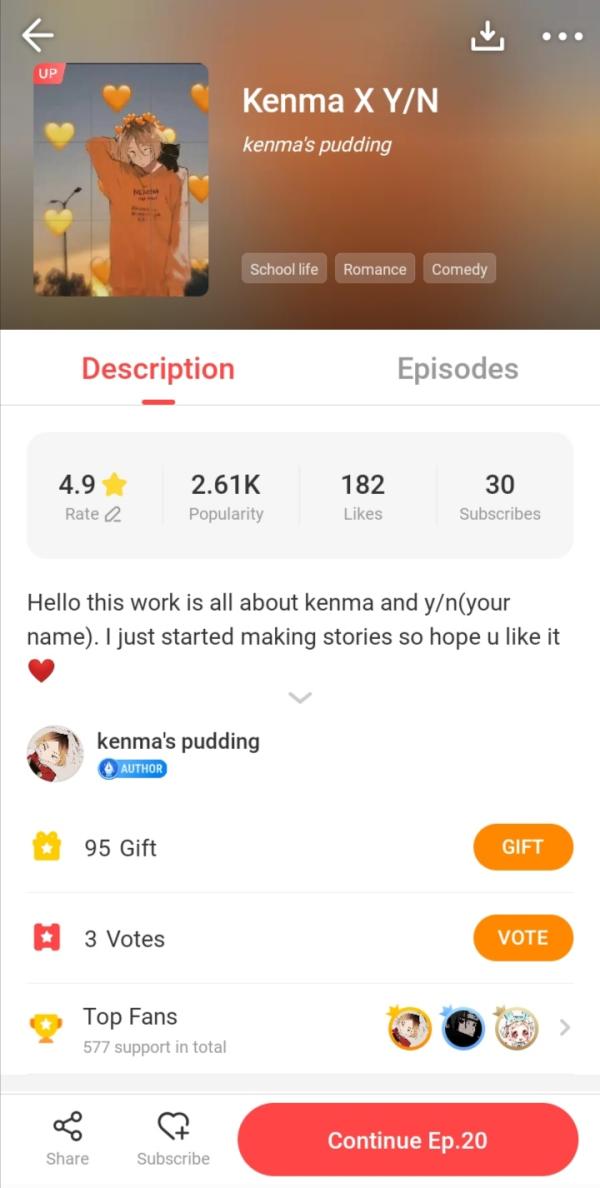Select the Romance genre tag
The height and width of the screenshot is (1188, 600).
[x=375, y=269]
